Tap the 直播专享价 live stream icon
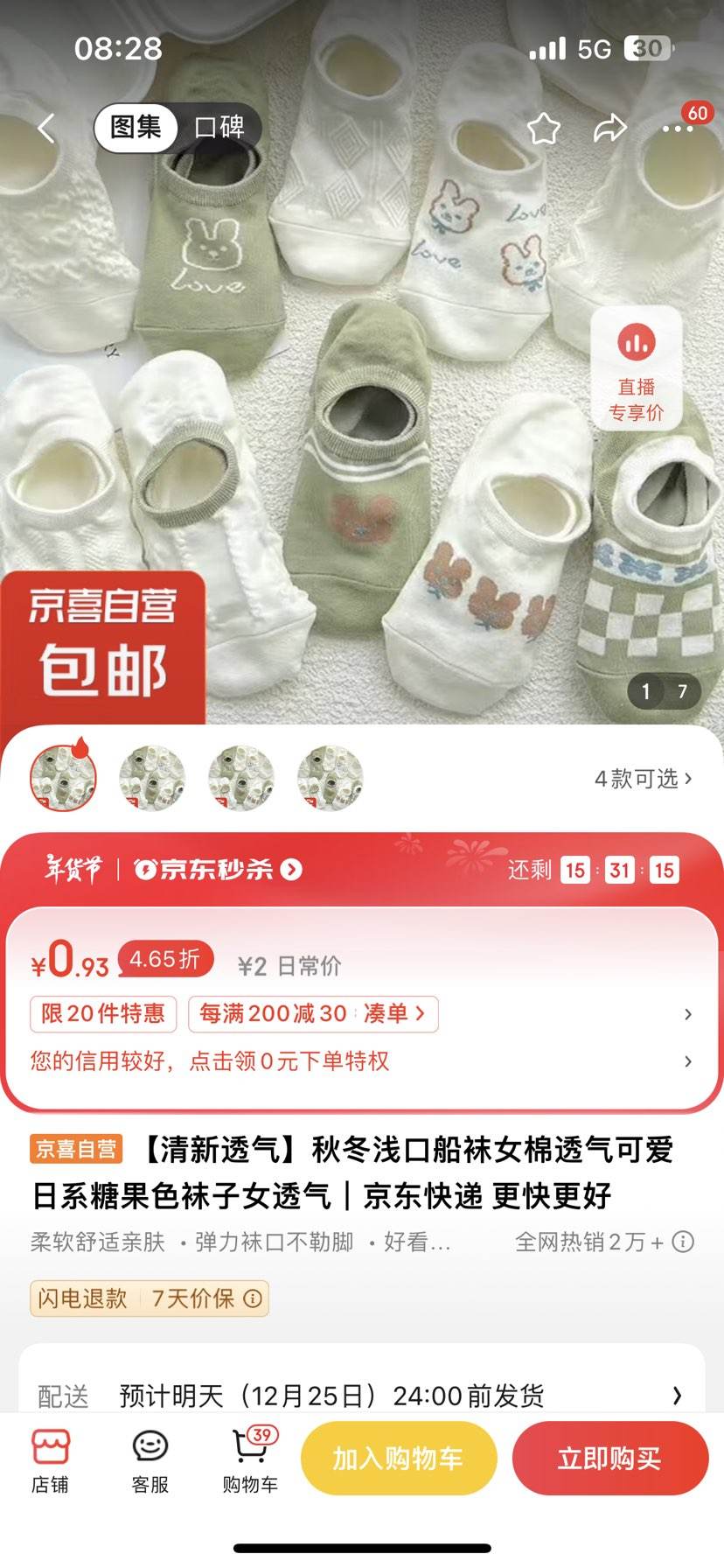Screen dimensions: 724x1568 pyautogui.click(x=637, y=367)
